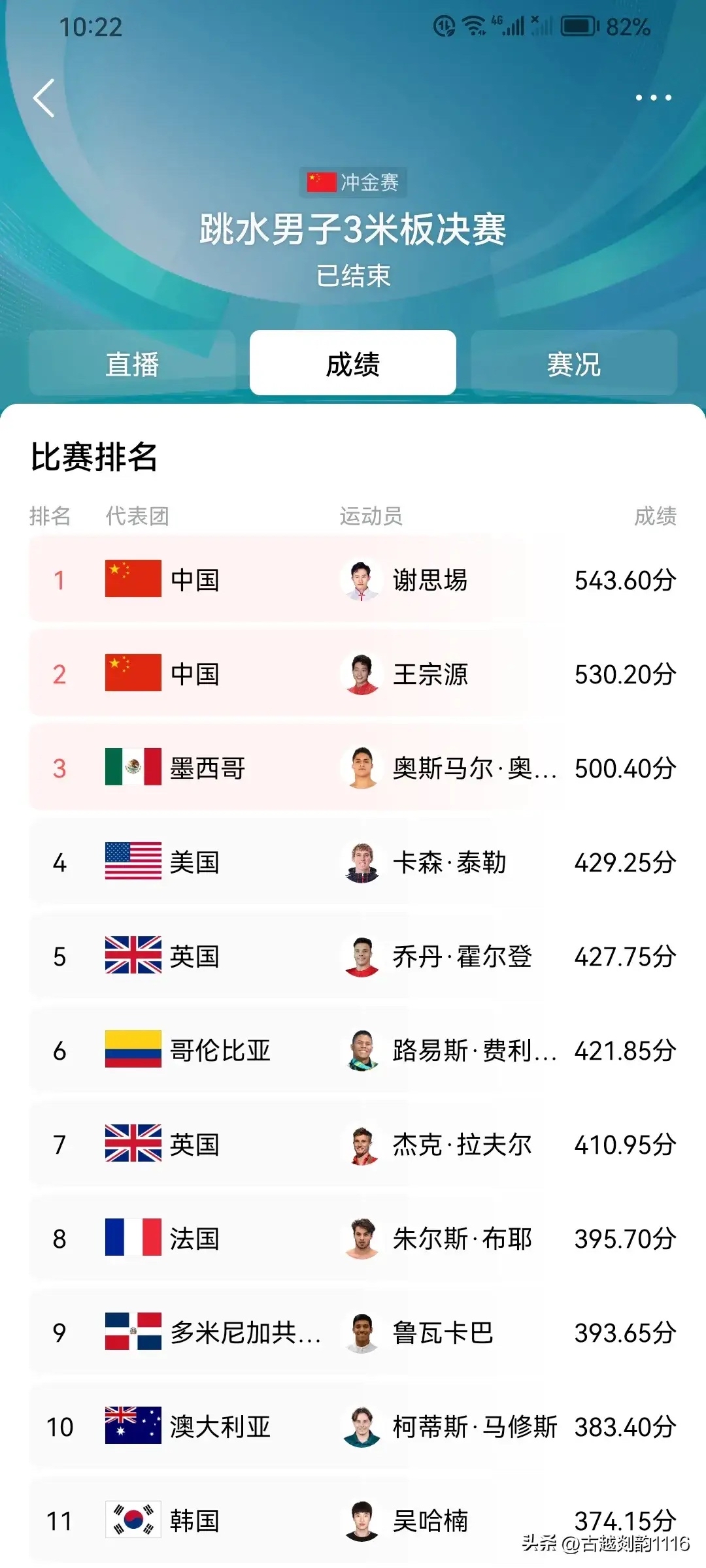Open 鲁瓦卡巴's ranking row
Image resolution: width=706 pixels, height=1568 pixels.
click(x=353, y=1332)
